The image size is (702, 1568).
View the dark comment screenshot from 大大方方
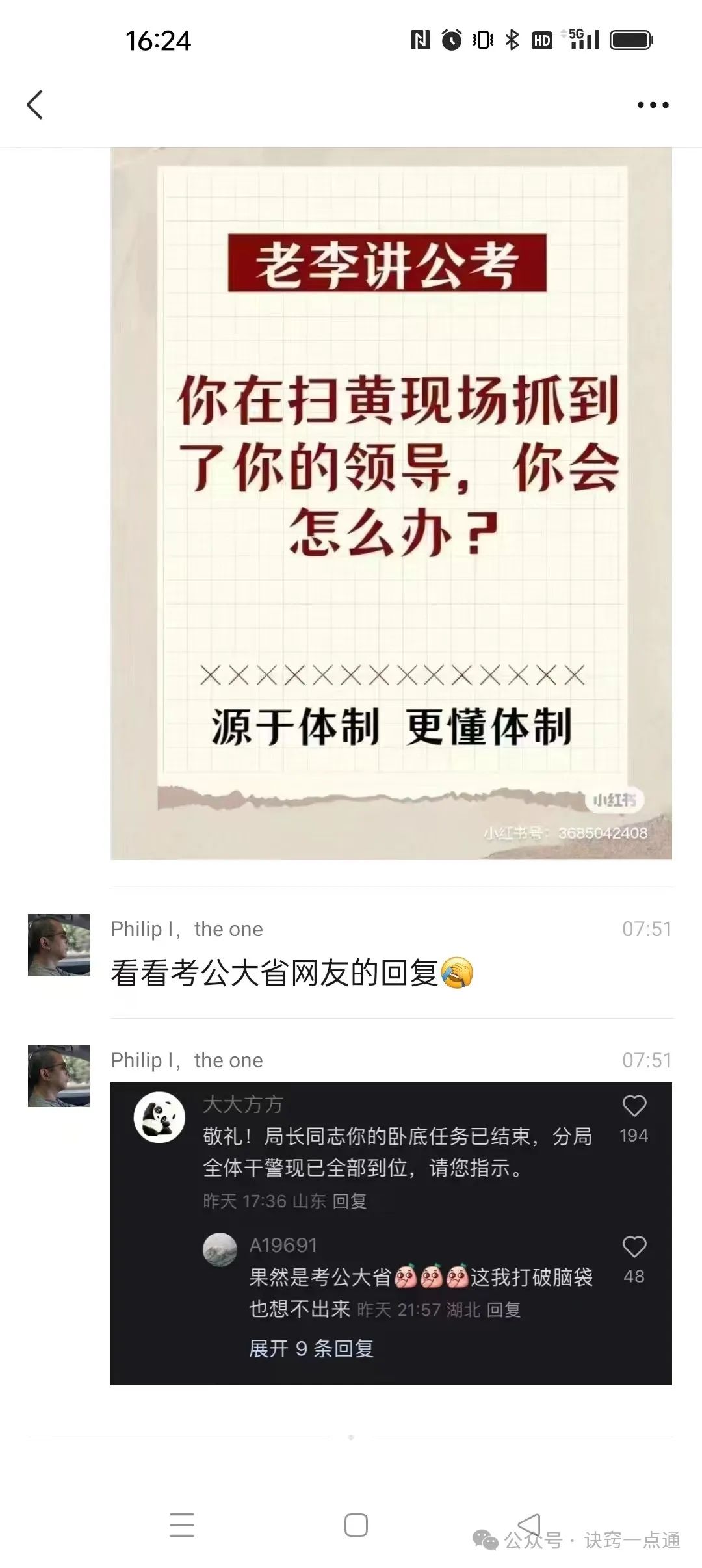[391, 1233]
